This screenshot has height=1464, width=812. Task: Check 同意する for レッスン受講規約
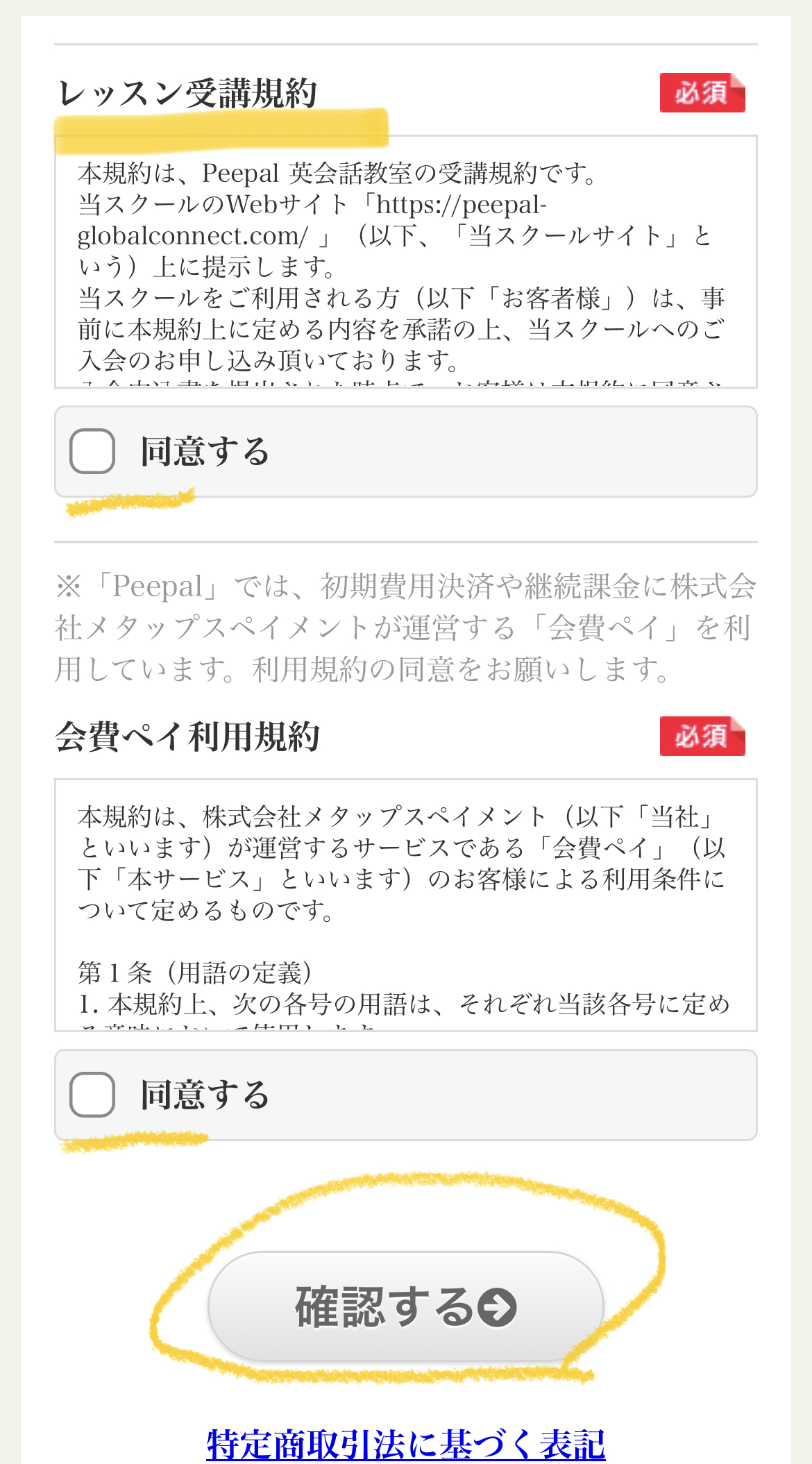pos(92,452)
